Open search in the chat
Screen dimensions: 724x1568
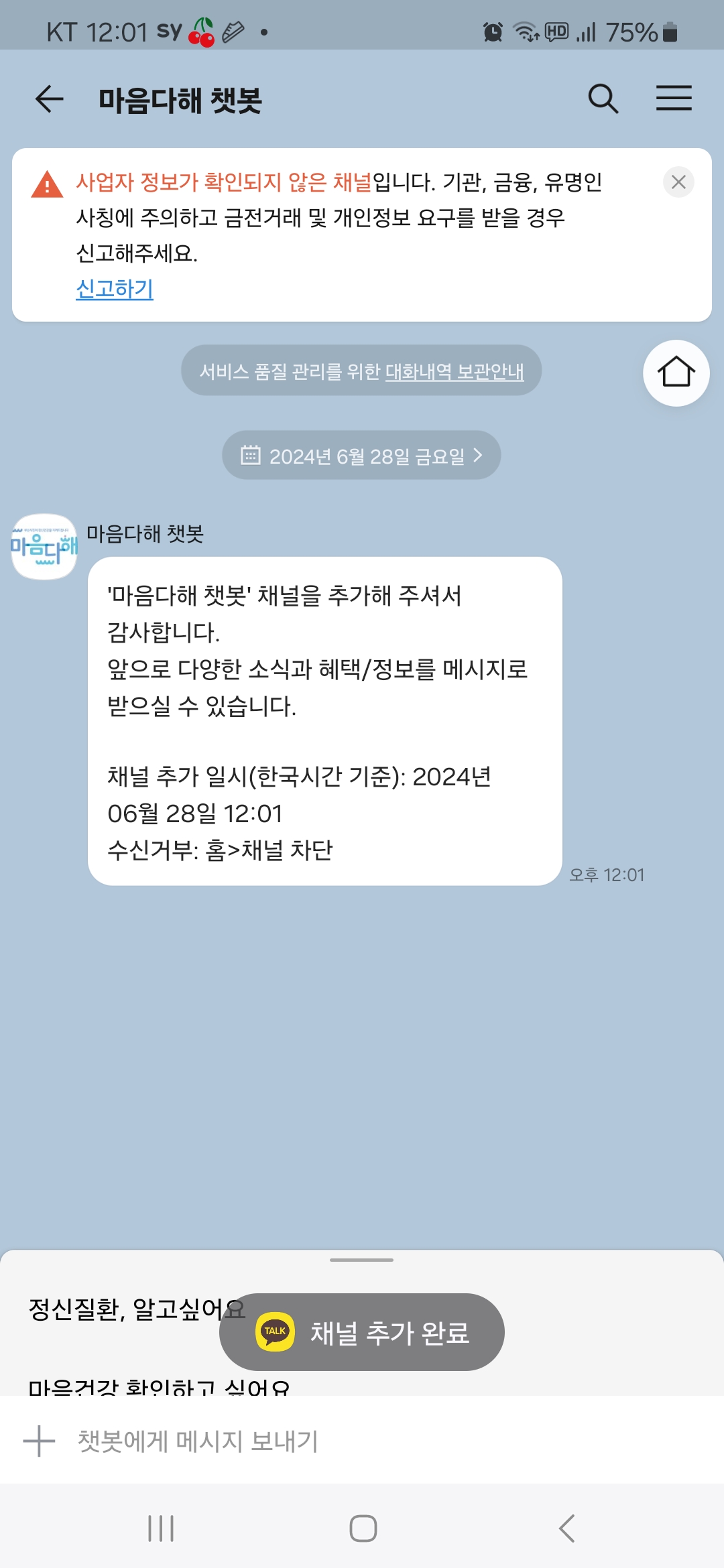pyautogui.click(x=603, y=99)
